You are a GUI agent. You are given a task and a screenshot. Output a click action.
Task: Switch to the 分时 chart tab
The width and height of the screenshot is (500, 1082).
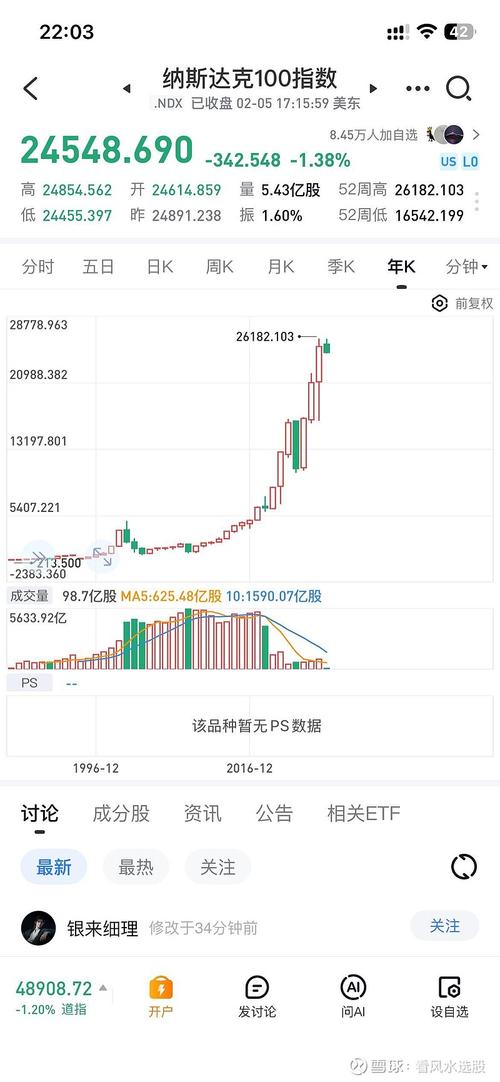click(37, 267)
